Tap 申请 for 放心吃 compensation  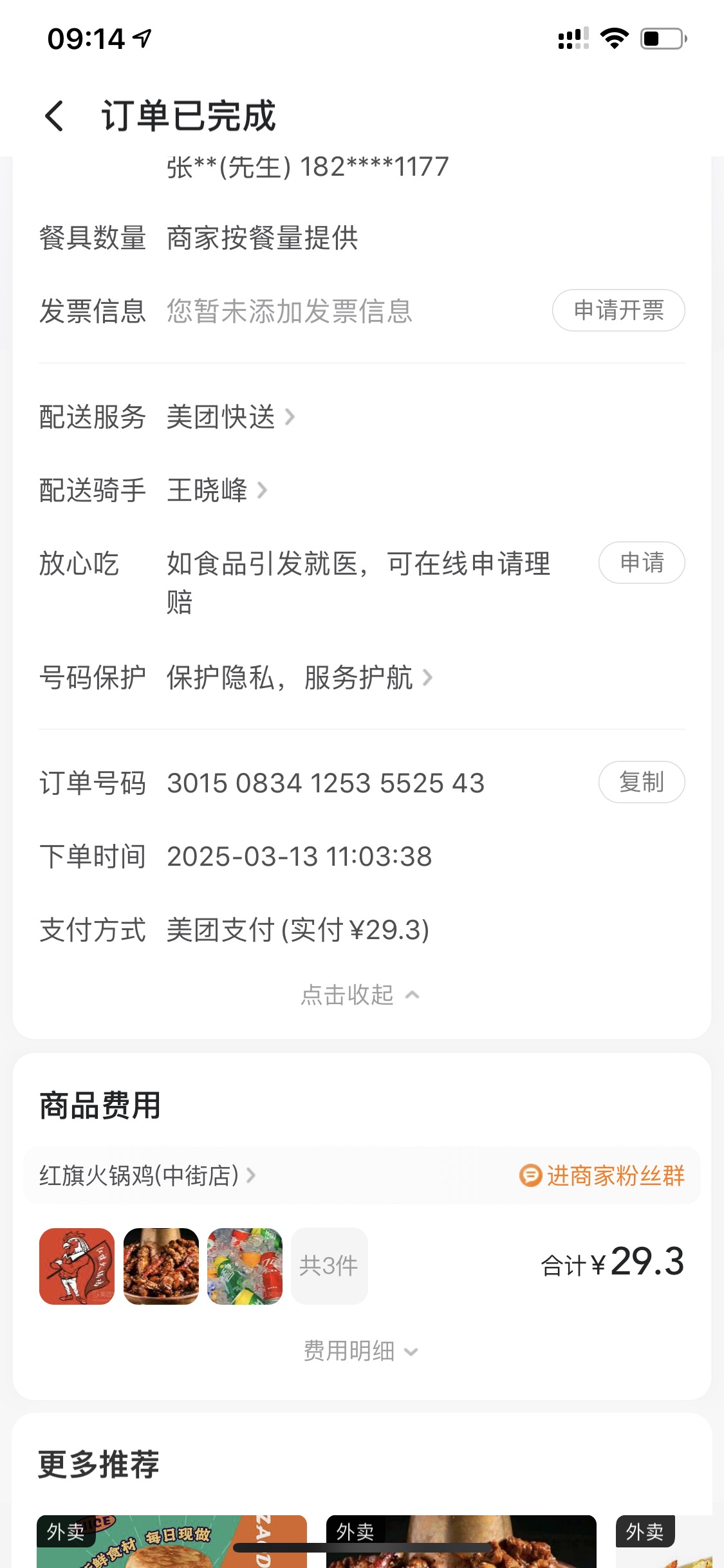(641, 563)
